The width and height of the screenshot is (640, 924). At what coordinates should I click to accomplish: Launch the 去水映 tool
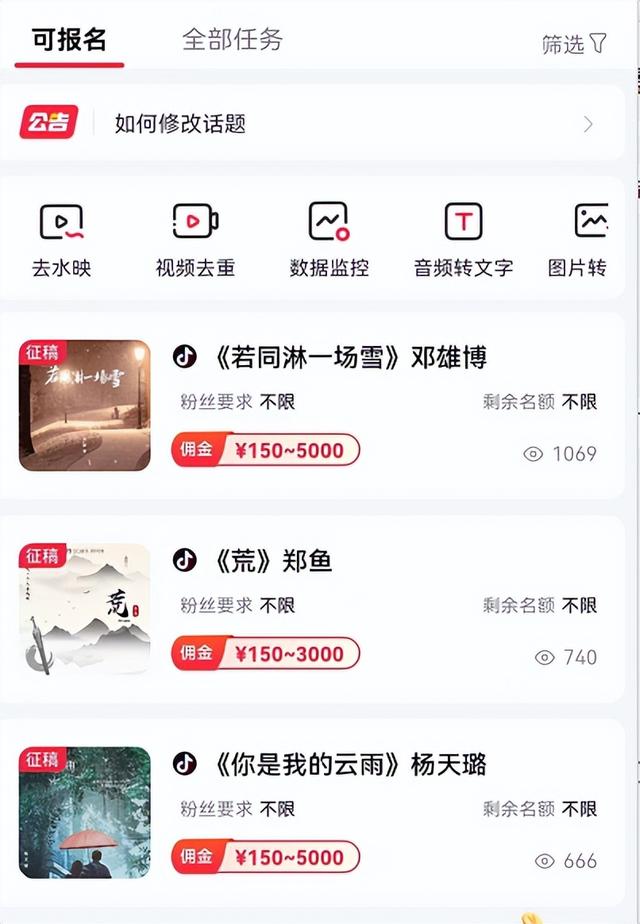[61, 240]
